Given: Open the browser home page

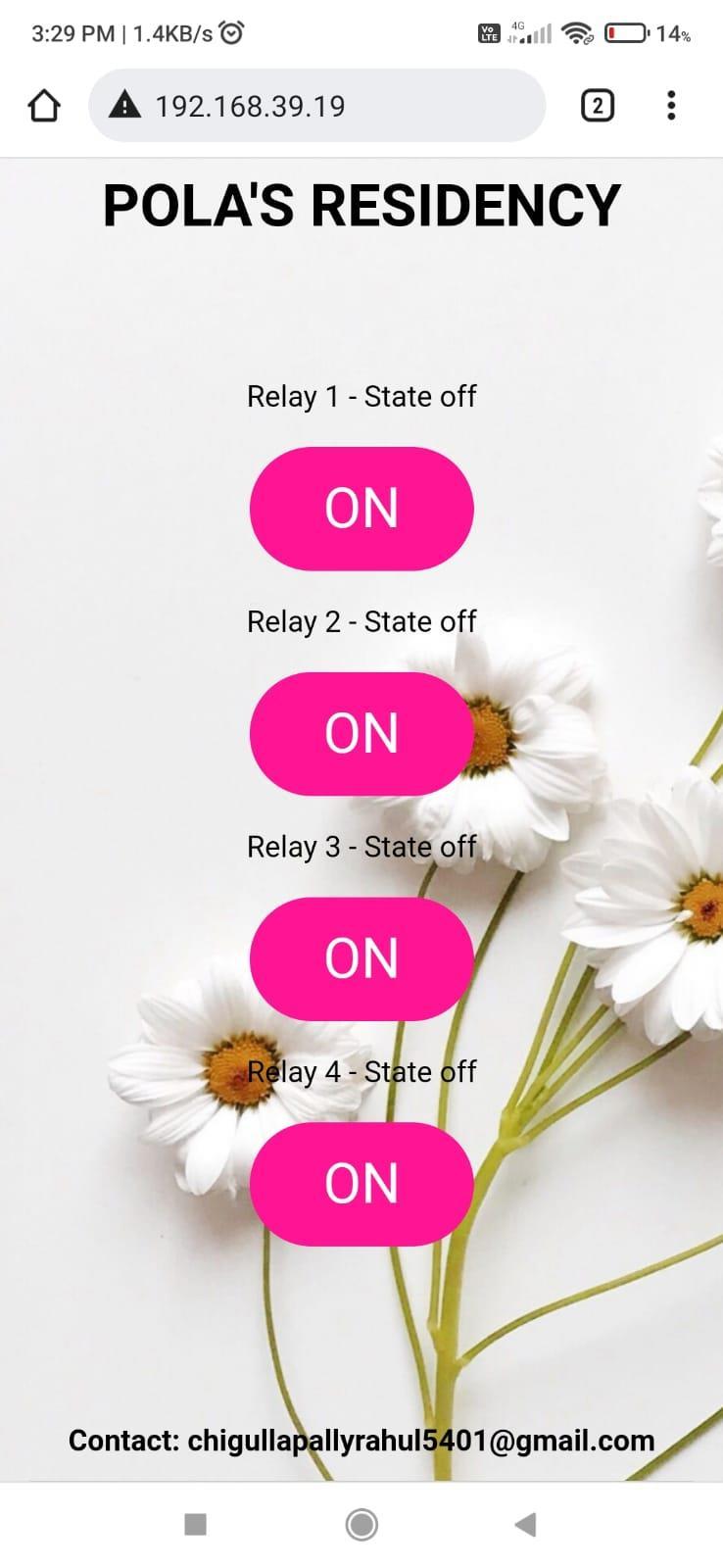Looking at the screenshot, I should (44, 106).
